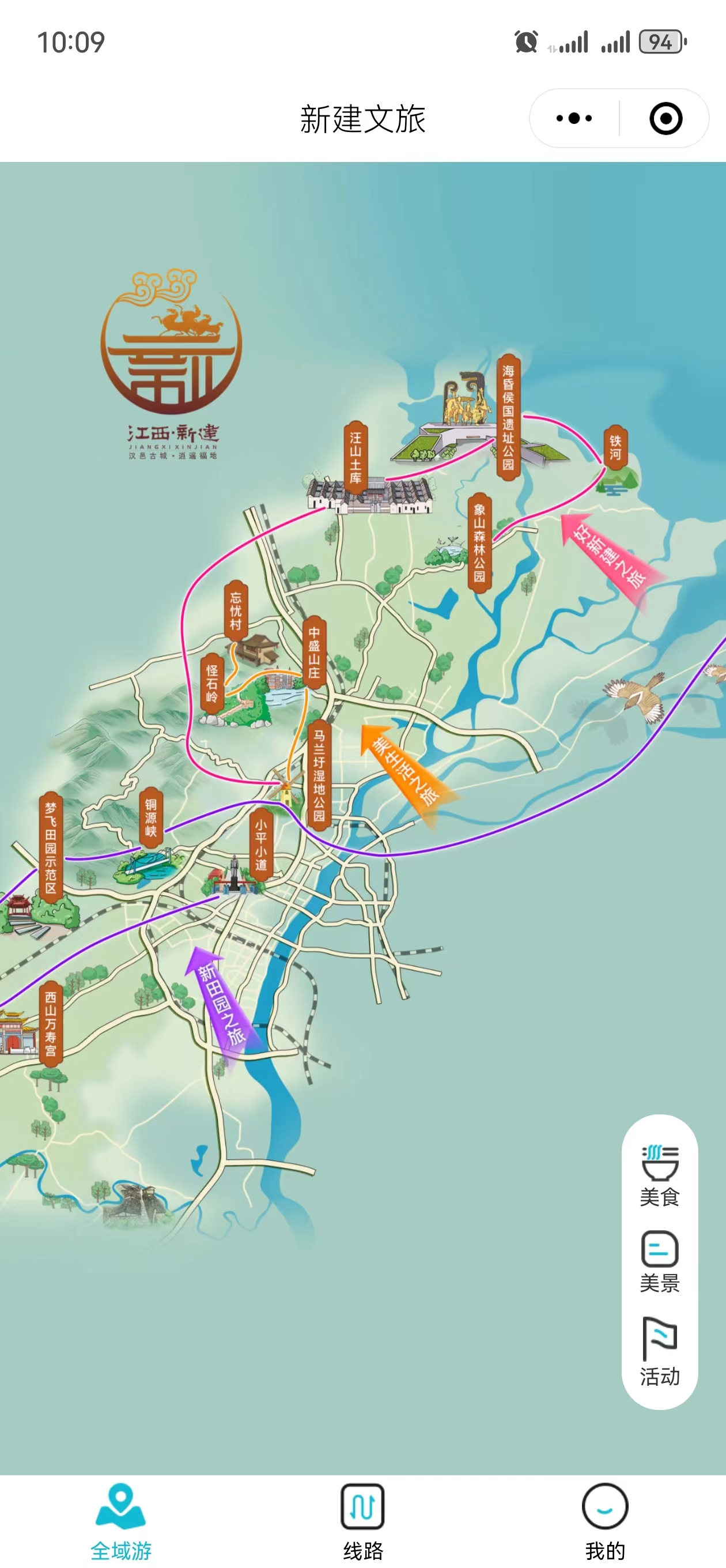
Task: Close the mini program with the circle button
Action: click(x=665, y=118)
